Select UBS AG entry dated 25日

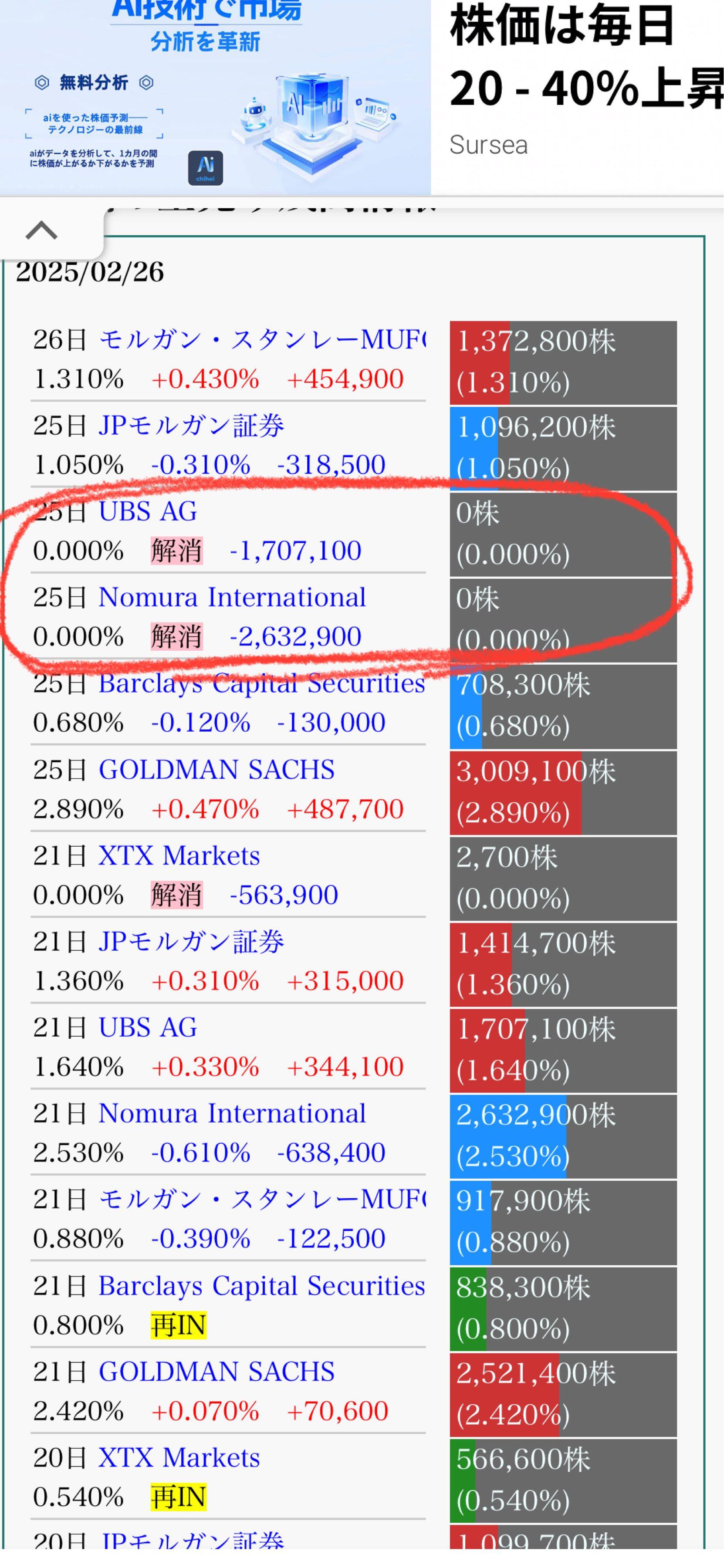coord(148,511)
